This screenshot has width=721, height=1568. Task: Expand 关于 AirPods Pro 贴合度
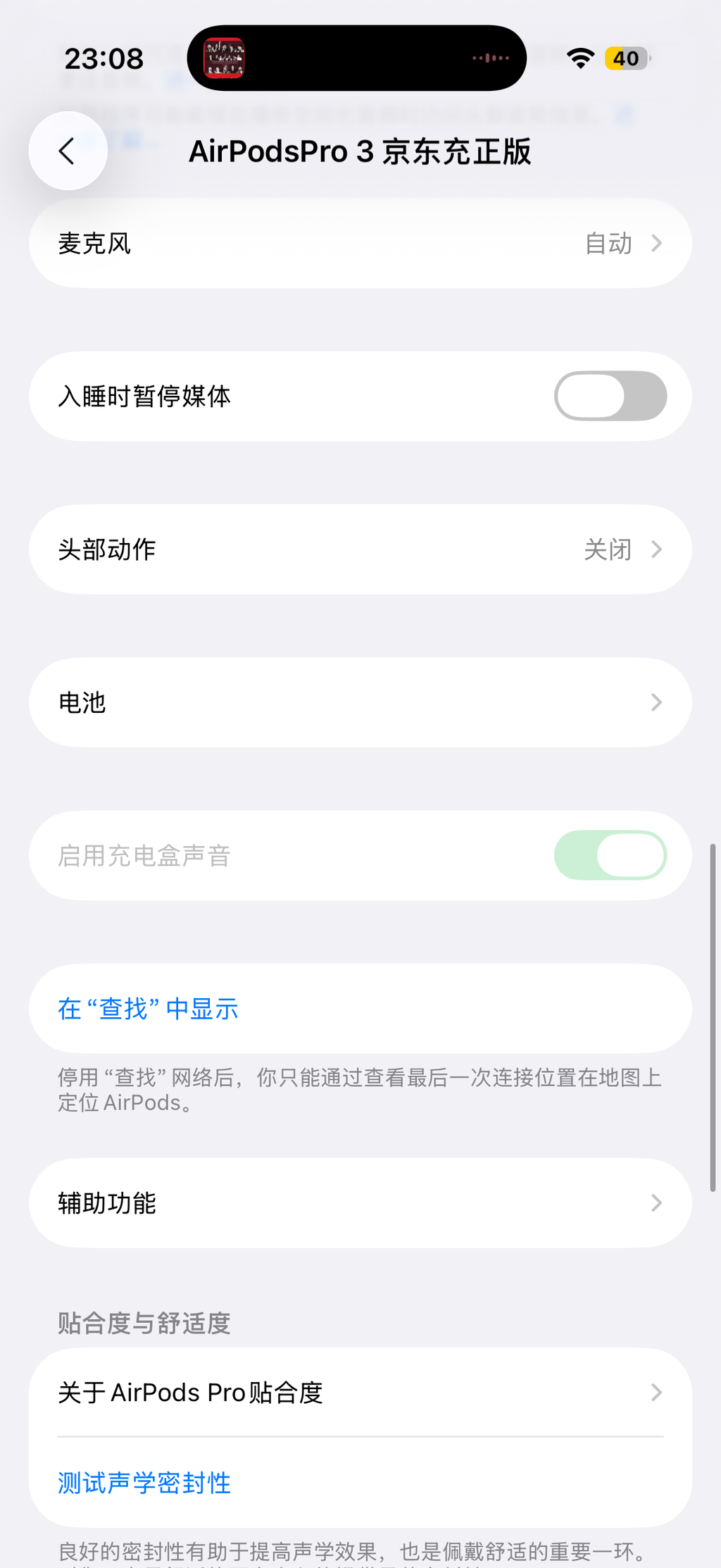tap(360, 1391)
